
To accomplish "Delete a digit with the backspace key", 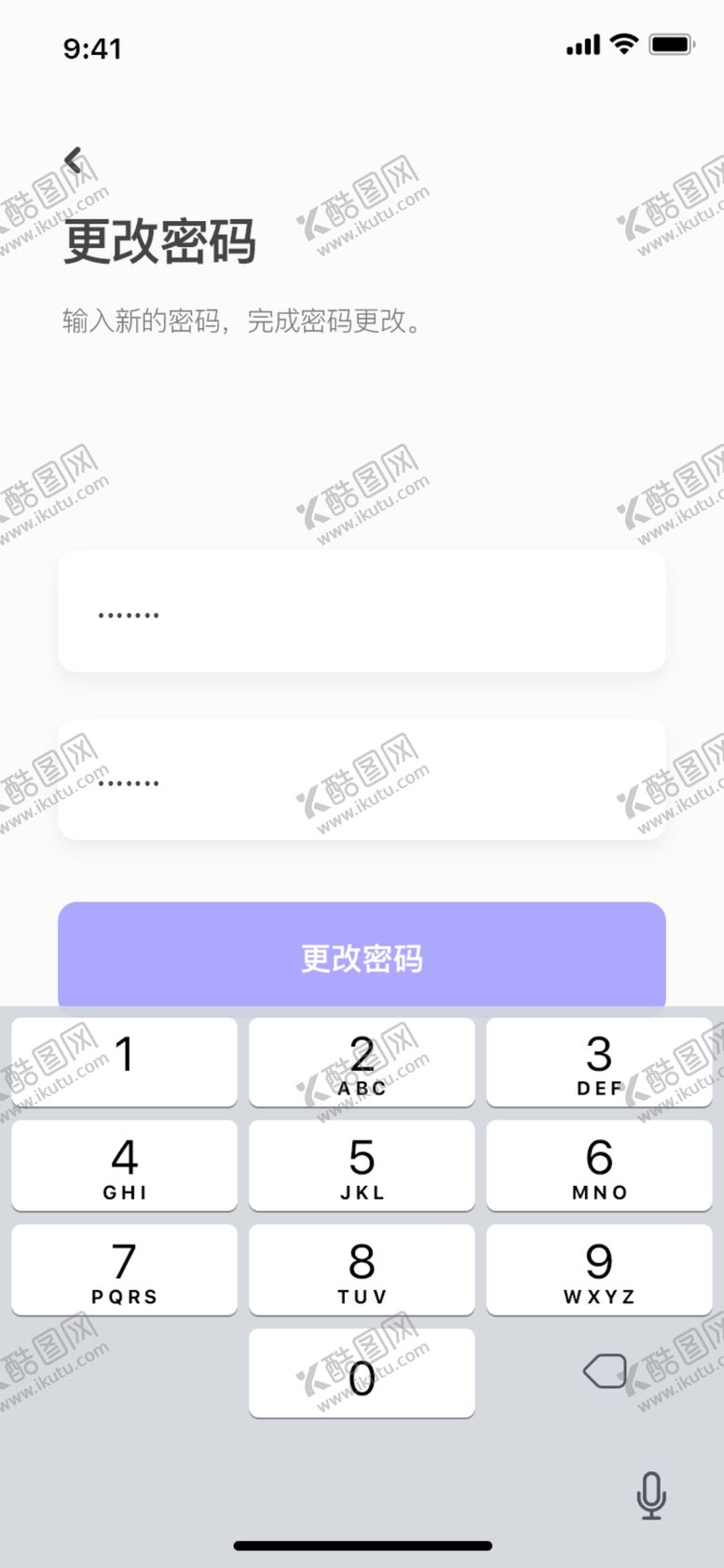I will tap(605, 1371).
